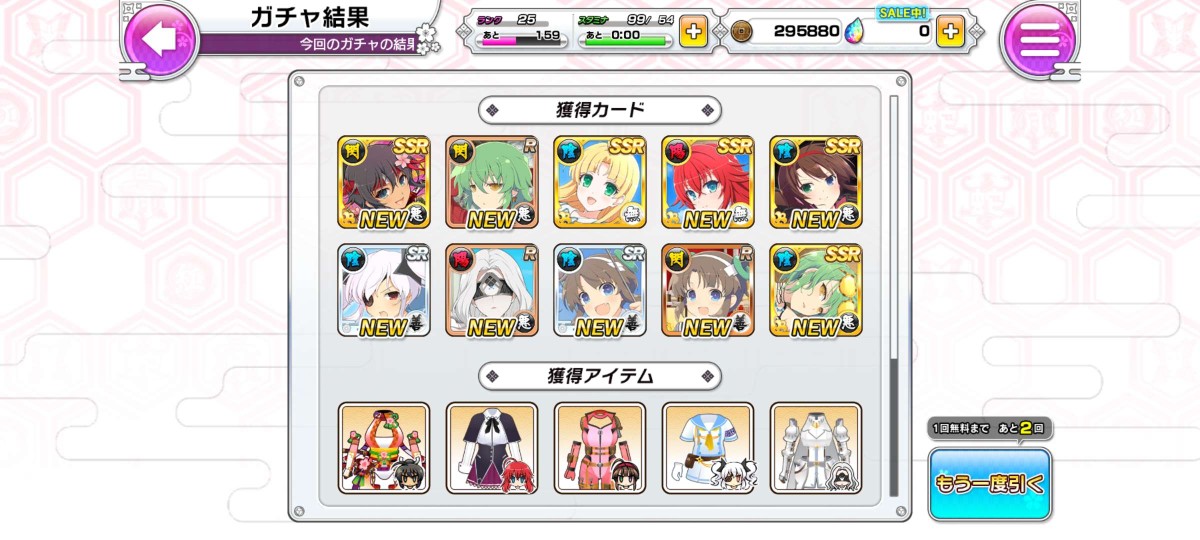View the white sailor uniform item

(708, 448)
